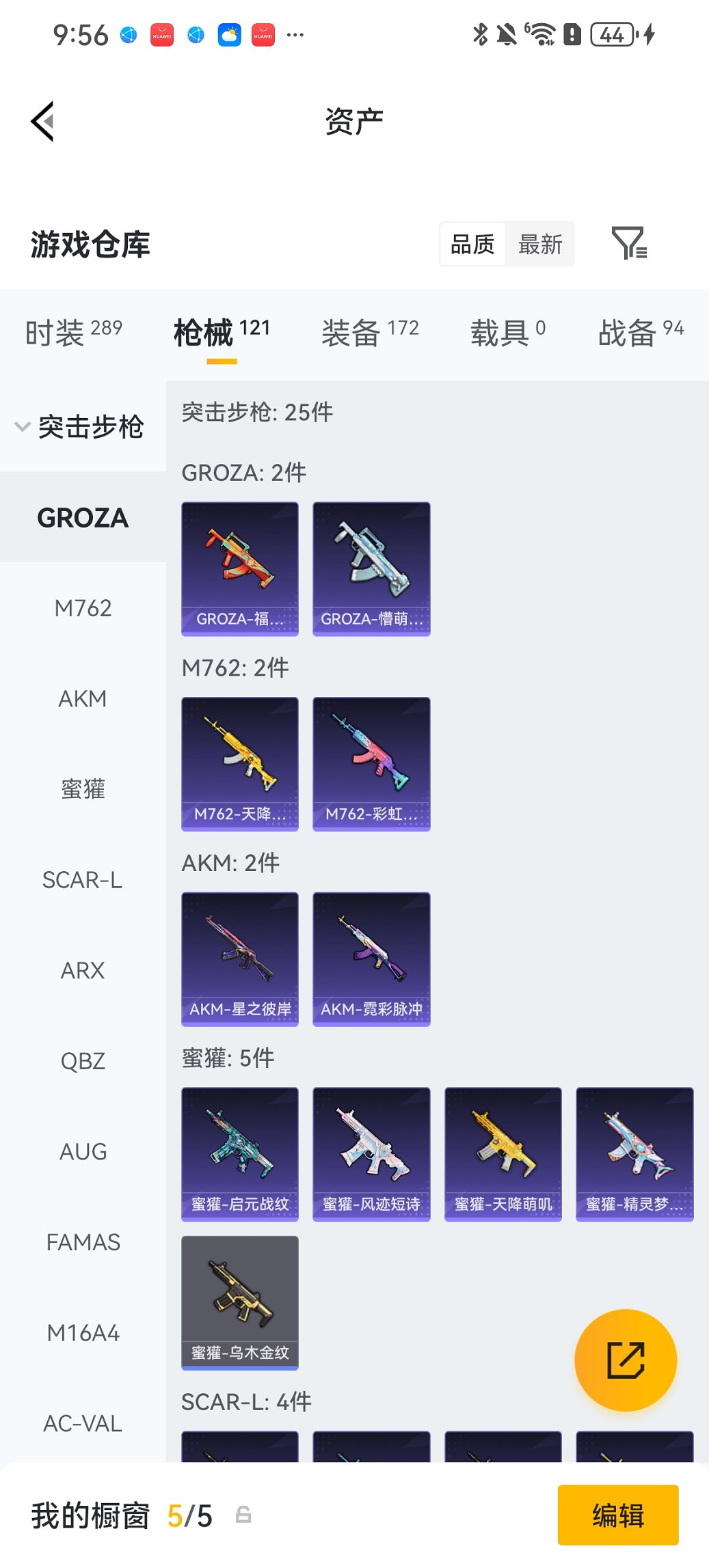The height and width of the screenshot is (1568, 709).
Task: View the 蜜獾-启元战纹 skin
Action: pyautogui.click(x=240, y=1154)
